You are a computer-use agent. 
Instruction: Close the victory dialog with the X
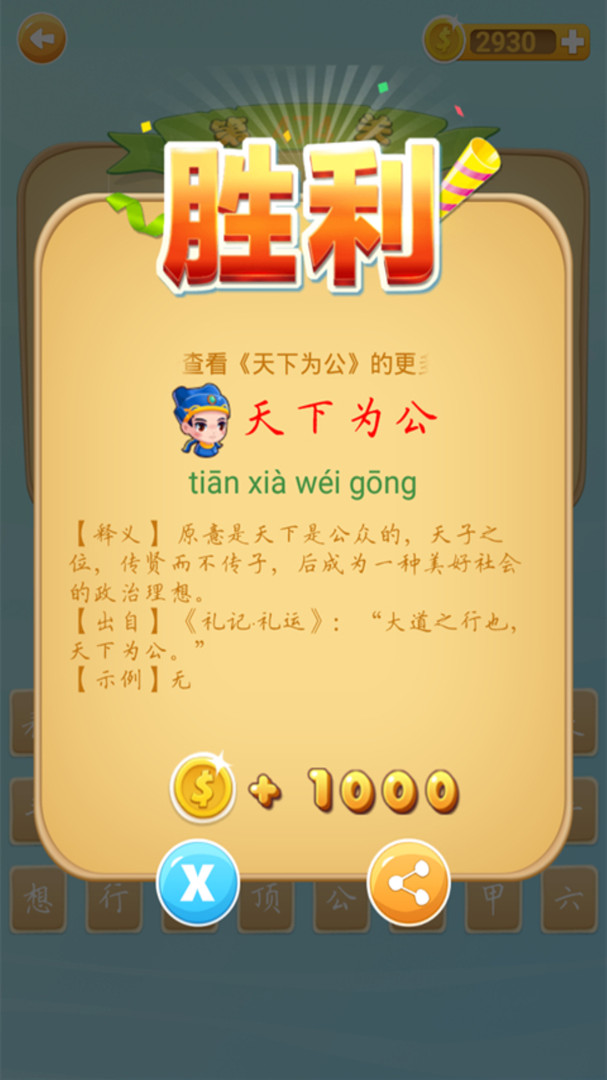(x=198, y=883)
